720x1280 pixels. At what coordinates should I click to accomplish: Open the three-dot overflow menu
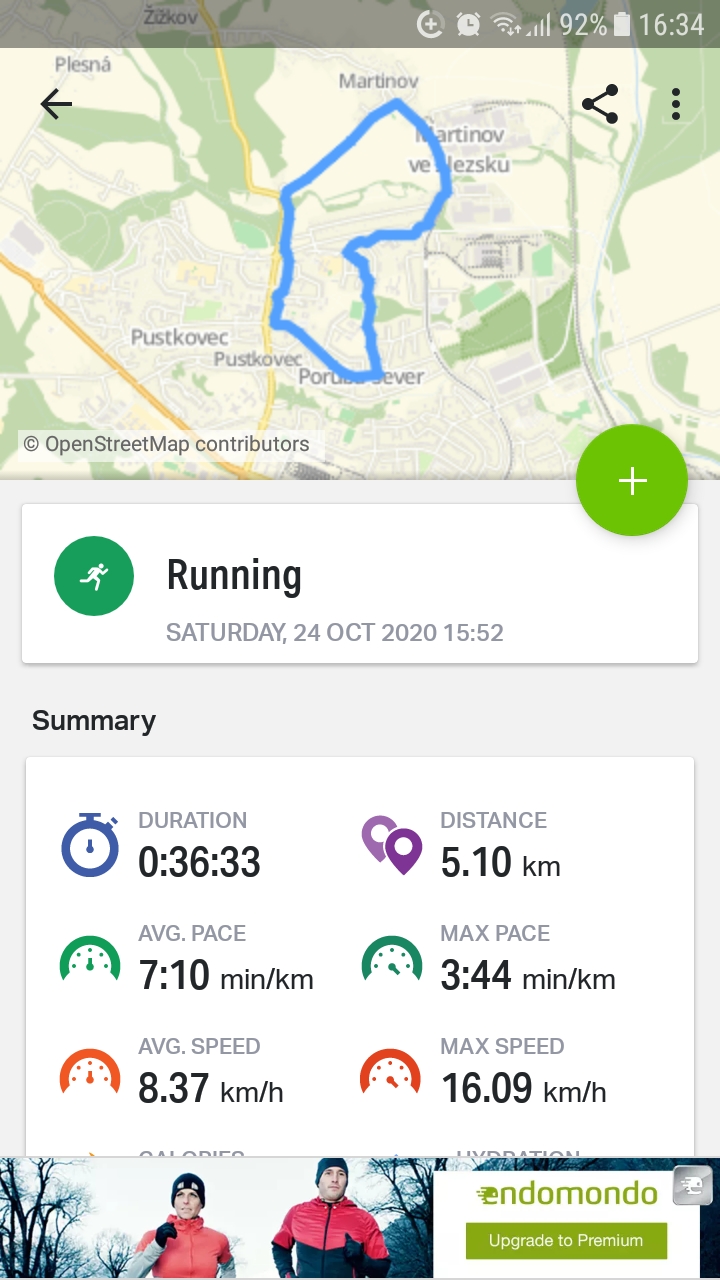pyautogui.click(x=676, y=104)
